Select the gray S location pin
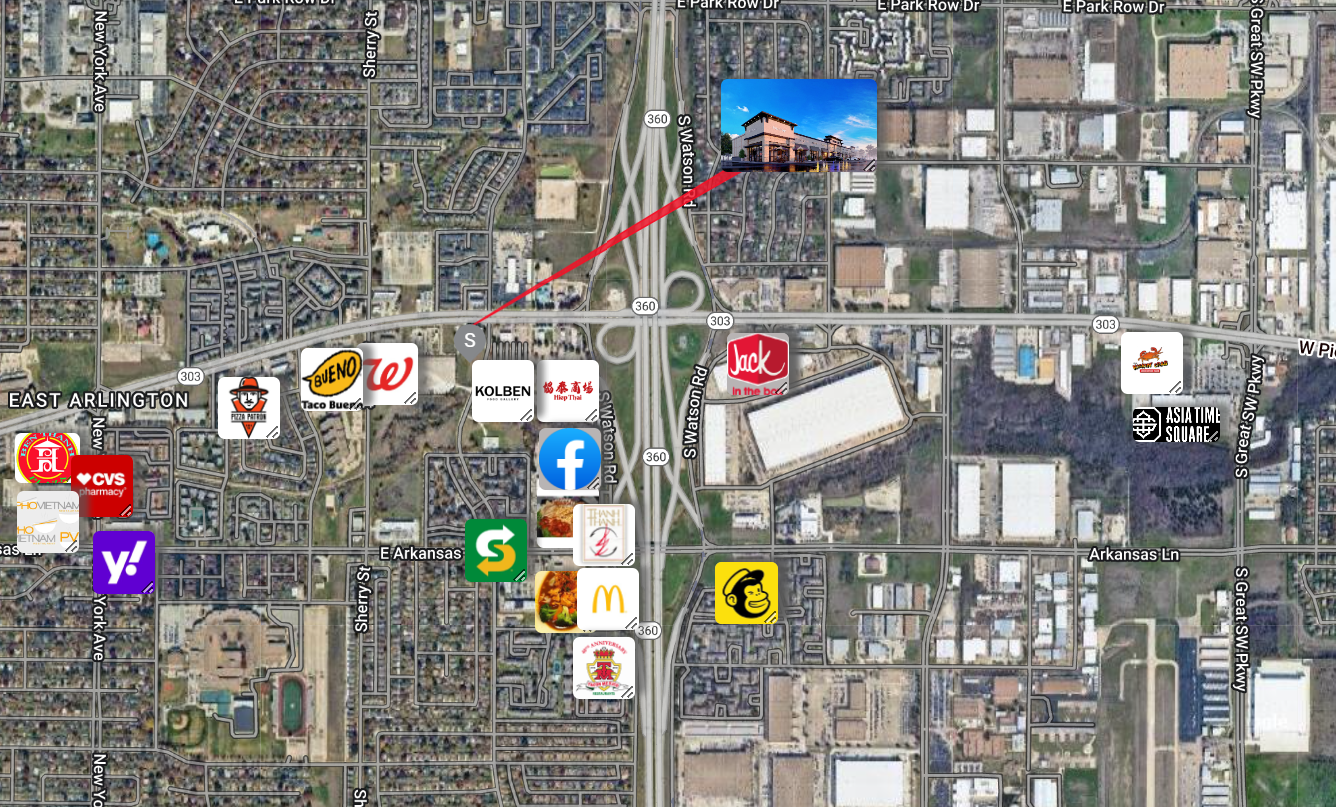 click(470, 340)
